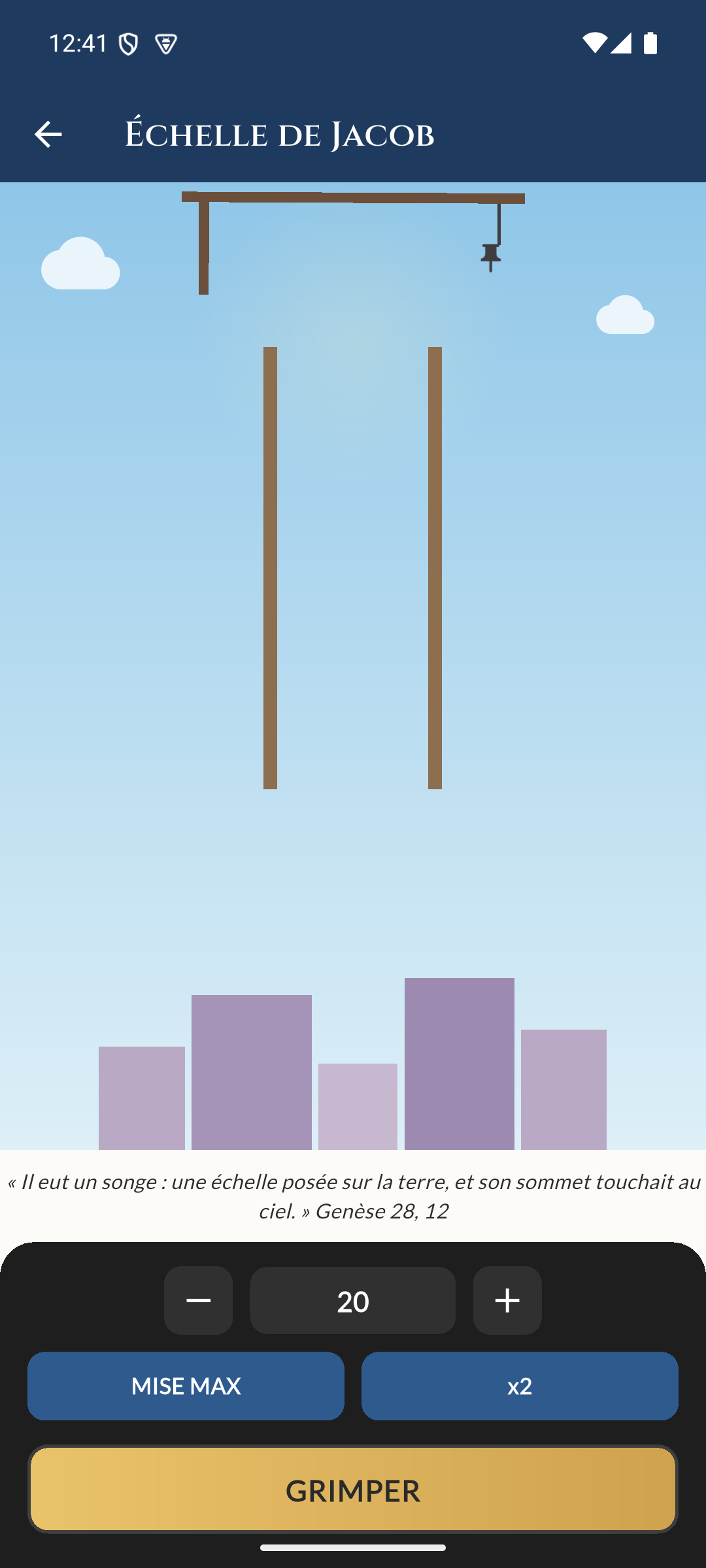The height and width of the screenshot is (1568, 706).
Task: Start climbing with the GRIMPER button
Action: click(x=353, y=1489)
